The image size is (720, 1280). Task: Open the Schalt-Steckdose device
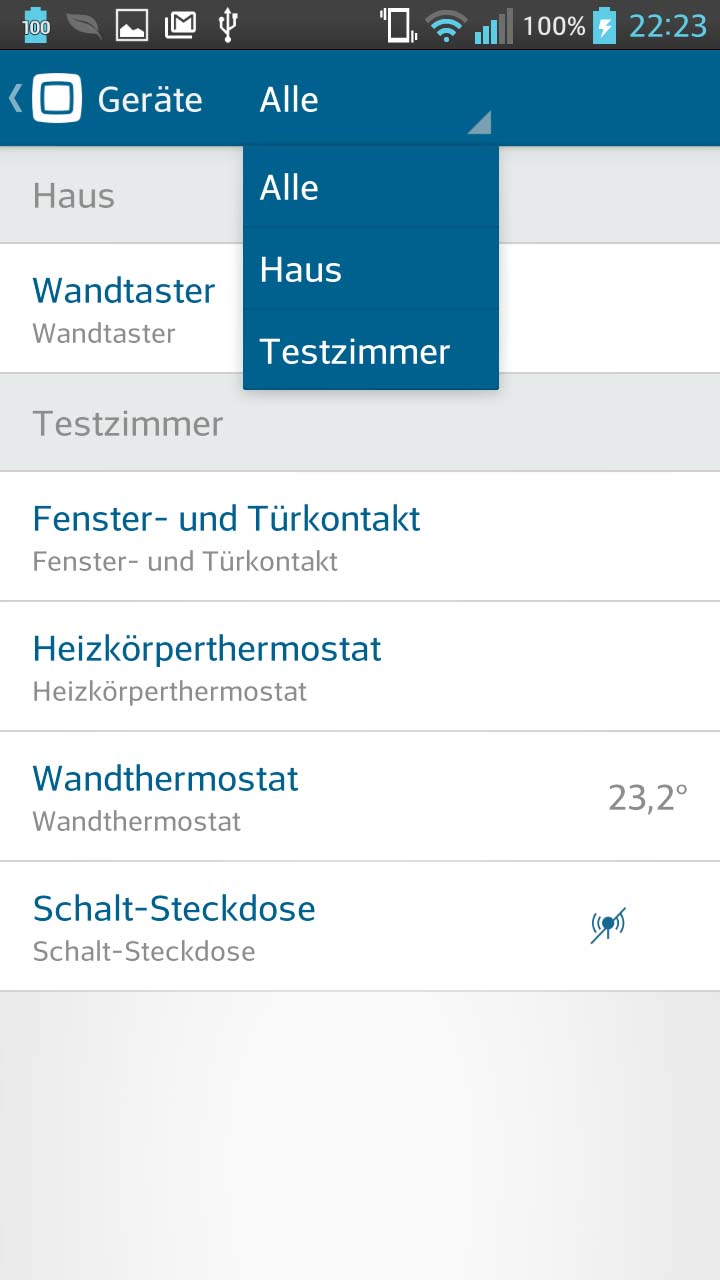tap(360, 927)
